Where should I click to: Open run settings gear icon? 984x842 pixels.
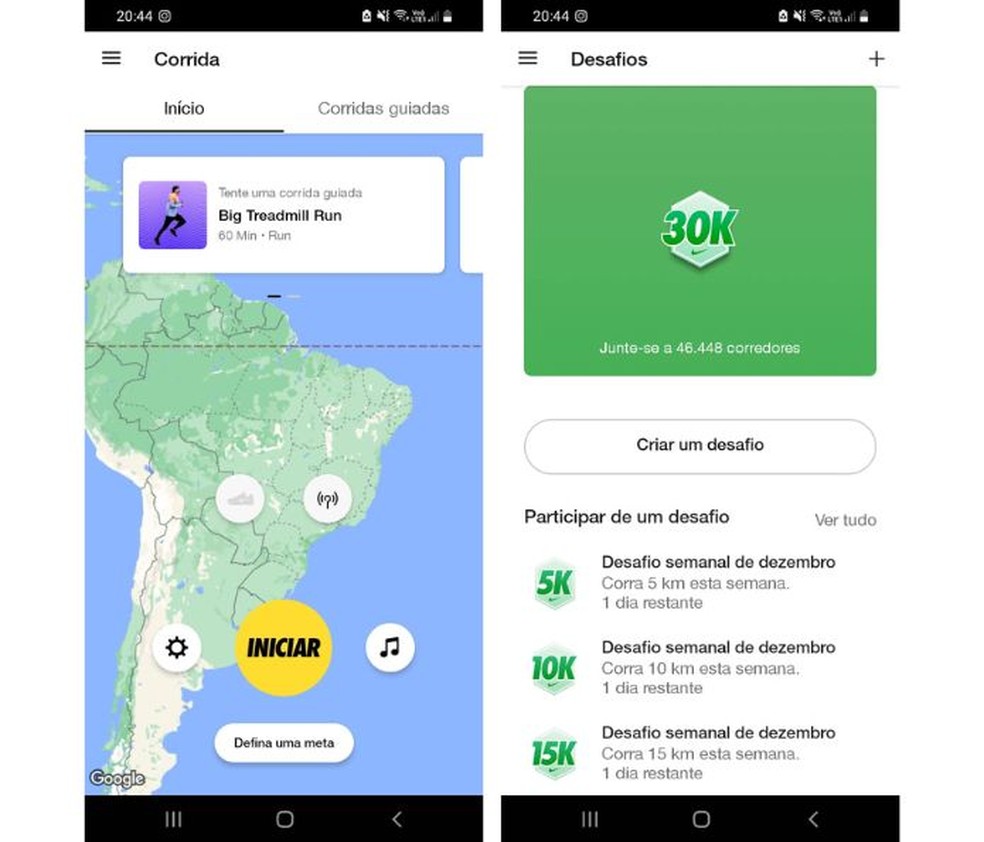pos(177,648)
